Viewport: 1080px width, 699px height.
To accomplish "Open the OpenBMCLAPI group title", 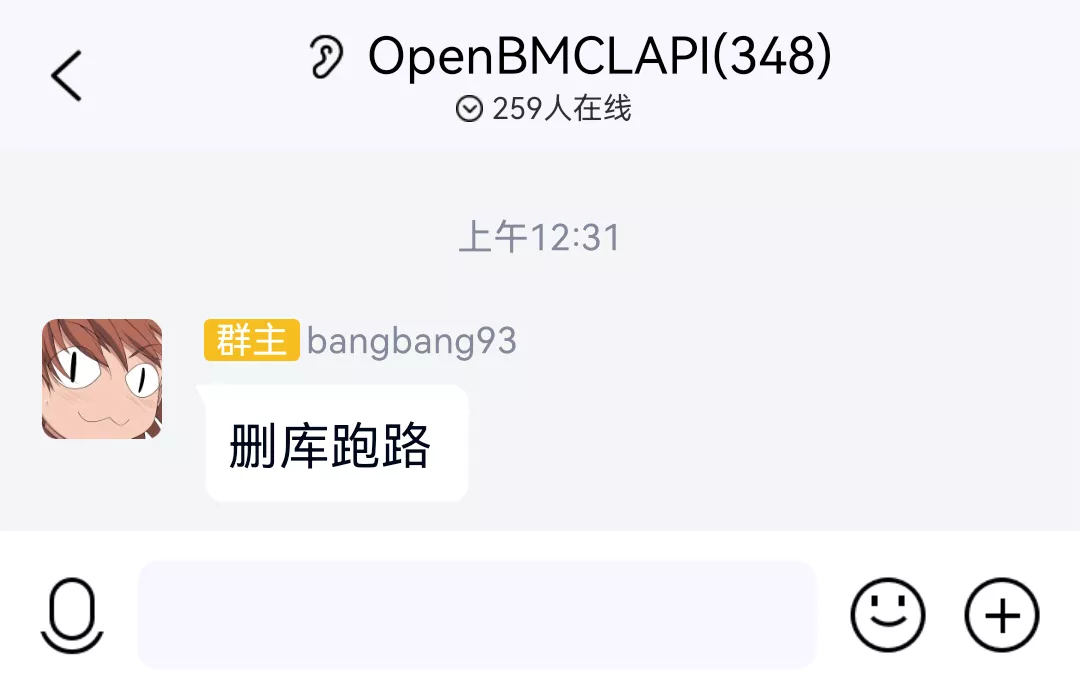I will tap(598, 57).
